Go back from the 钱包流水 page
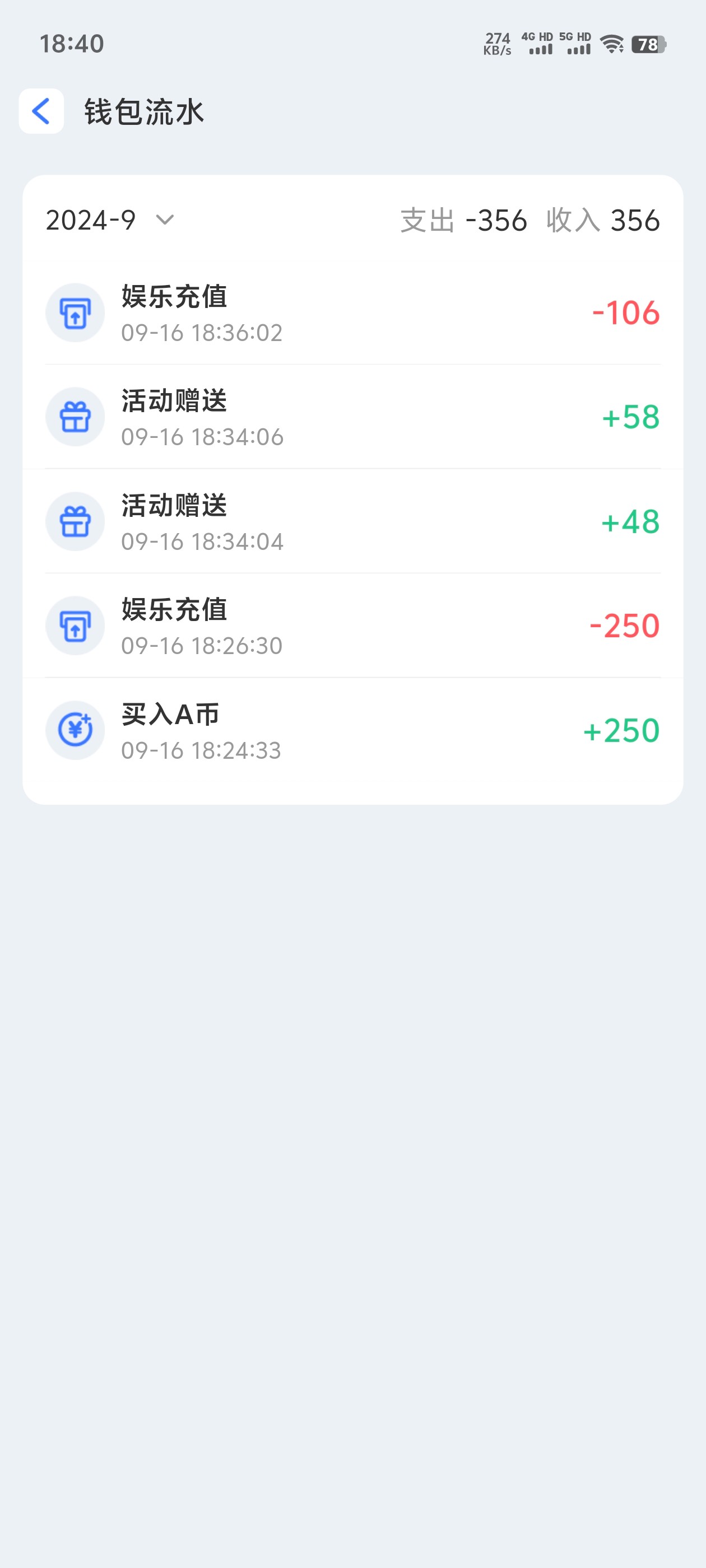Image resolution: width=706 pixels, height=1568 pixels. click(x=41, y=111)
